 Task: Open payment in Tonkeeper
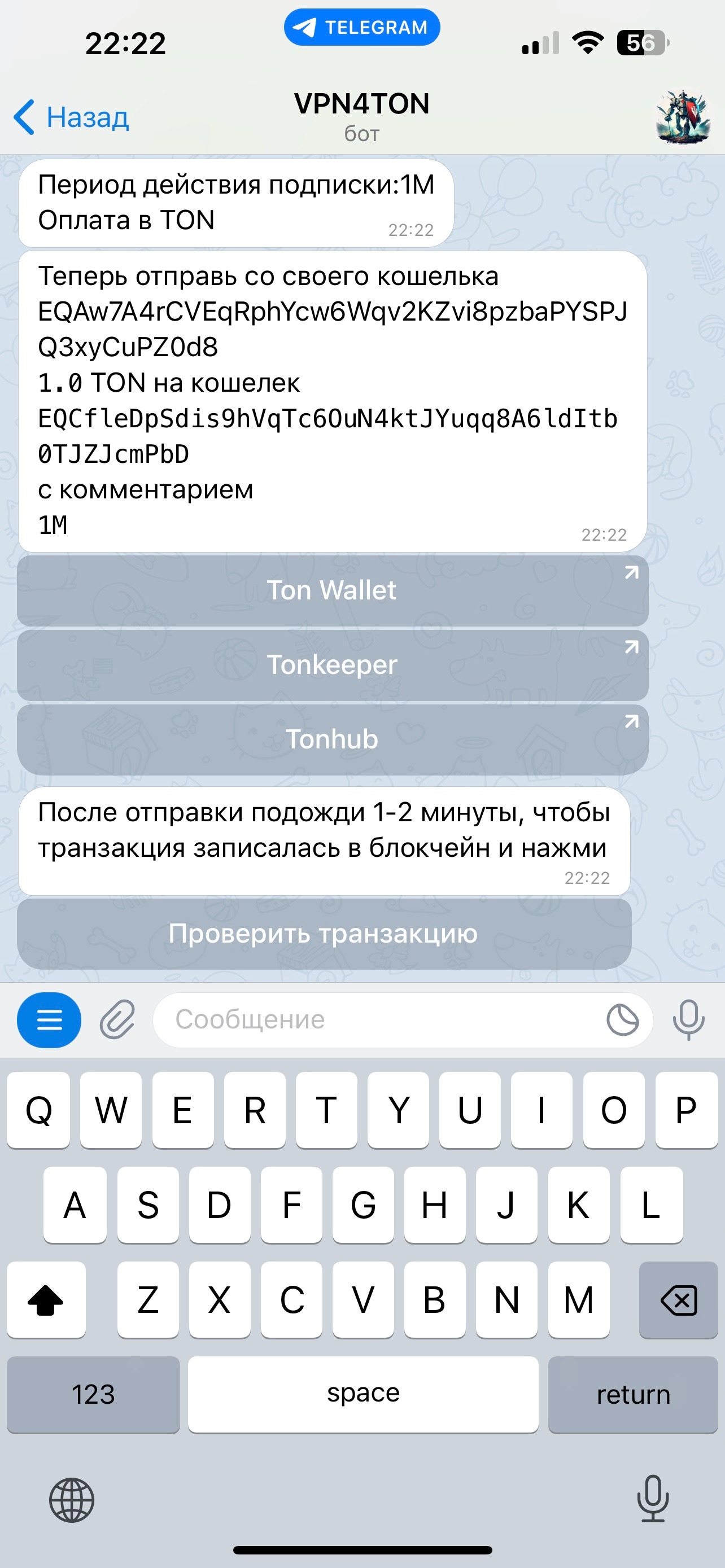pos(333,665)
